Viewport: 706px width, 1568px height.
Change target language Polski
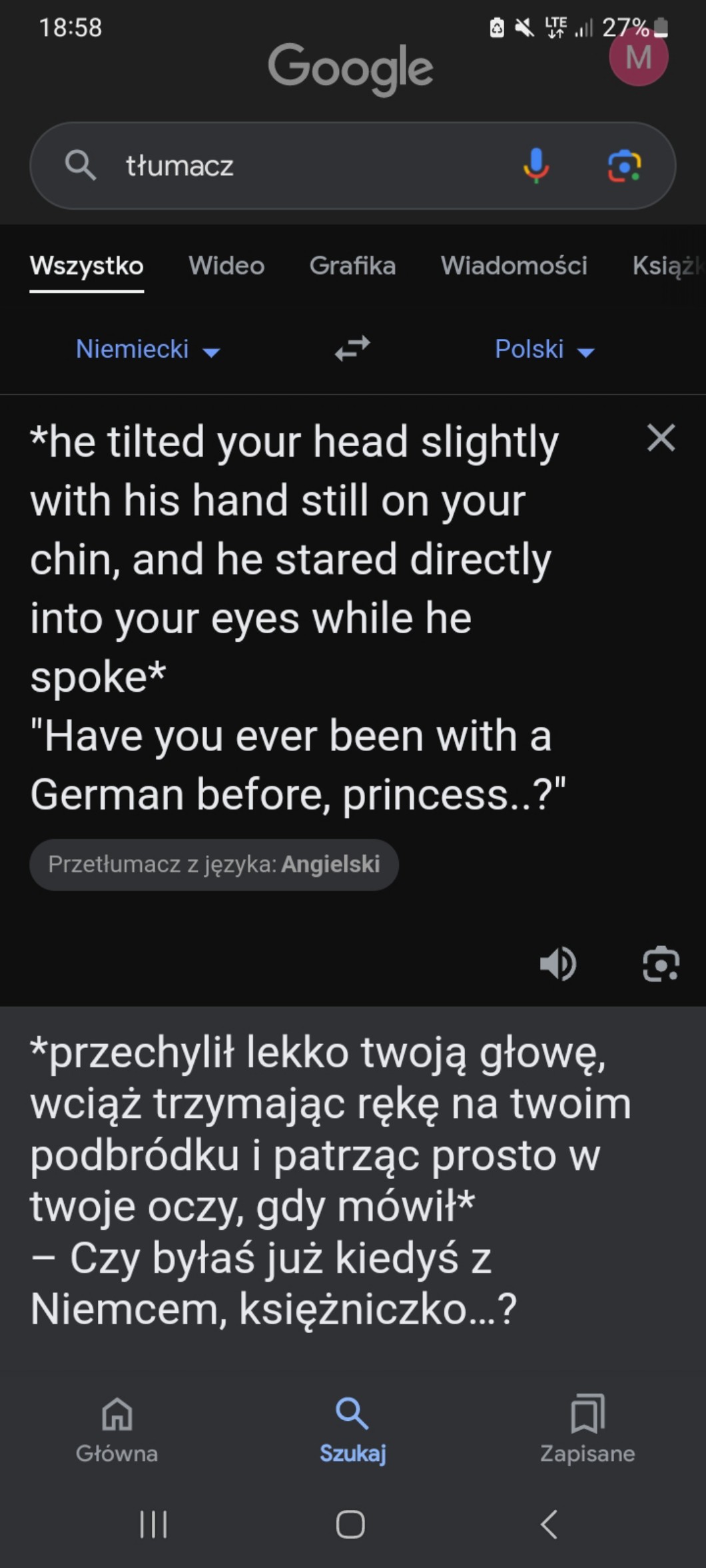pos(543,349)
